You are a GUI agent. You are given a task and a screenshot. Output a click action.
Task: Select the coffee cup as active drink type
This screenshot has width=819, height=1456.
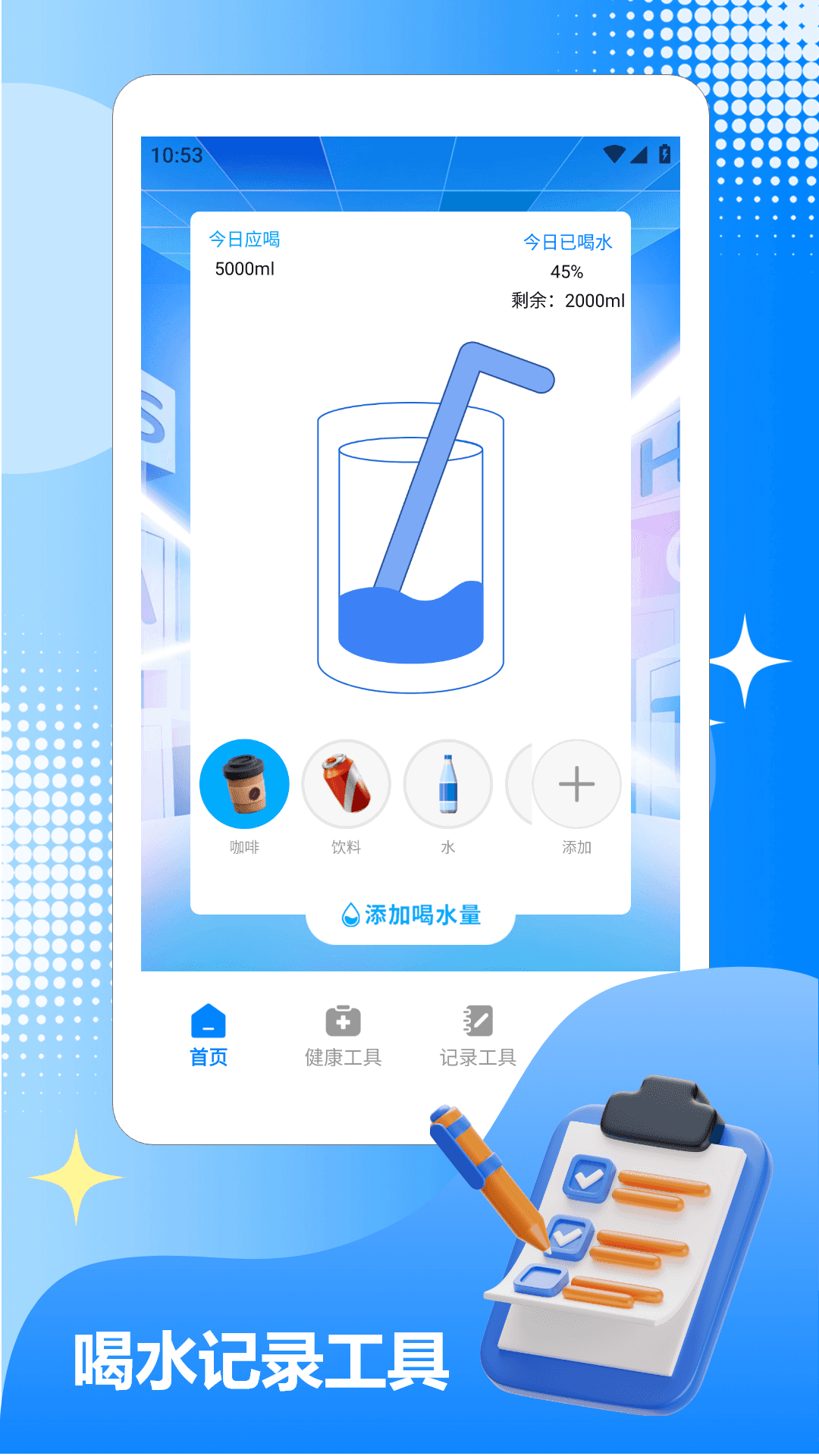click(x=244, y=785)
